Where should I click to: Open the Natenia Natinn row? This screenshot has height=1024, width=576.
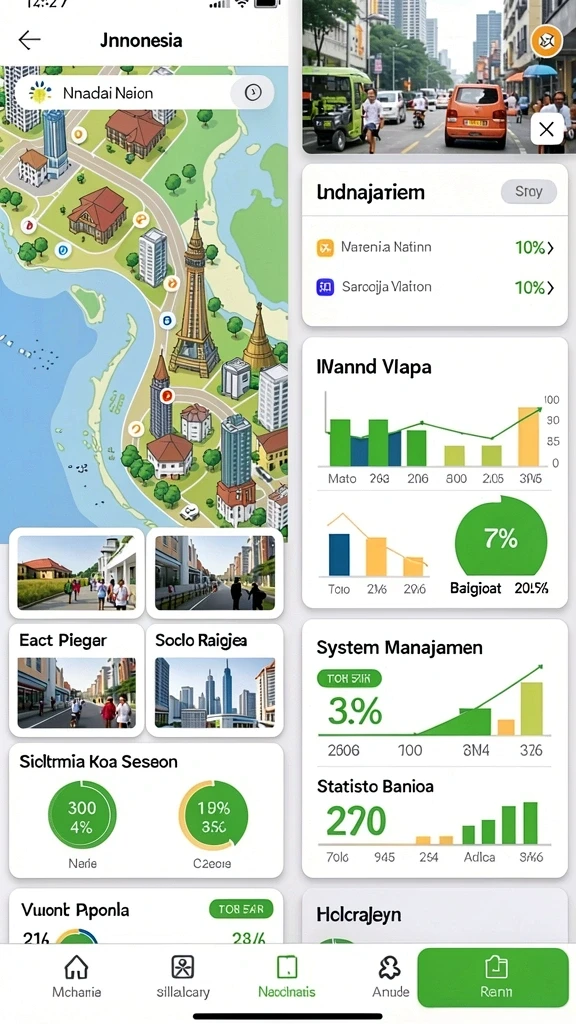tap(435, 248)
